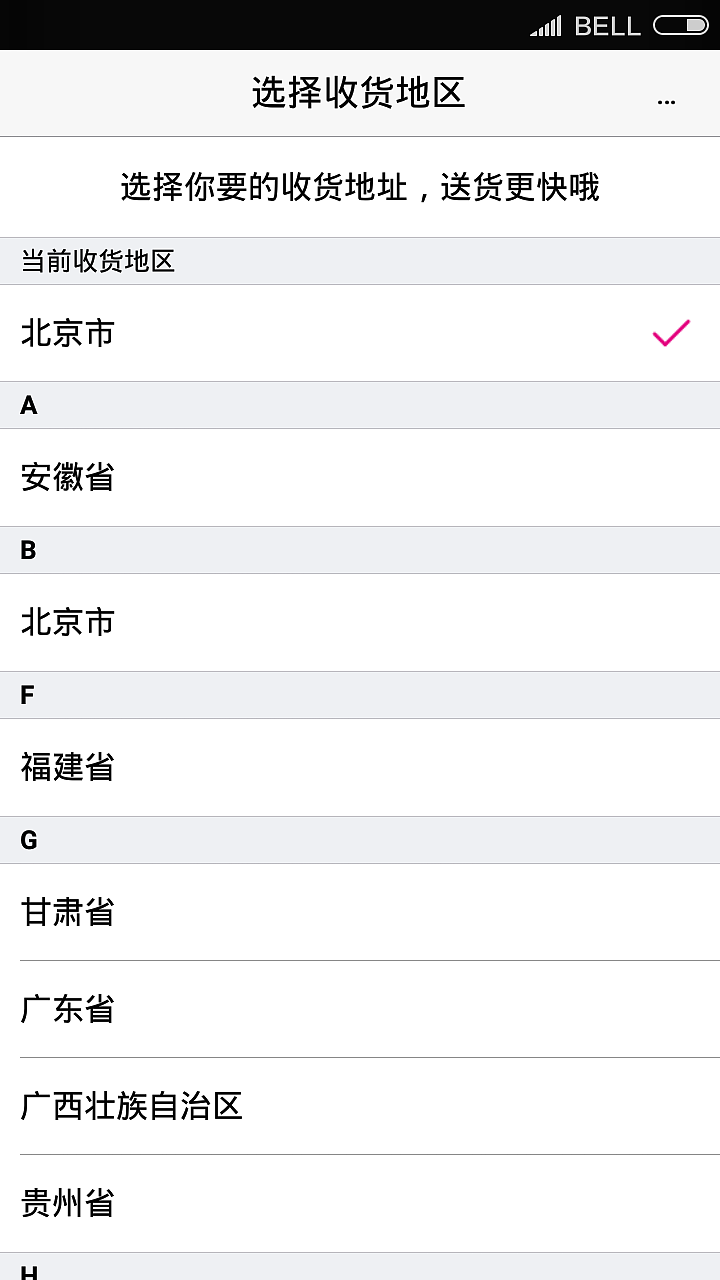Tap section header H at the bottom
The width and height of the screenshot is (720, 1280).
point(29,1272)
